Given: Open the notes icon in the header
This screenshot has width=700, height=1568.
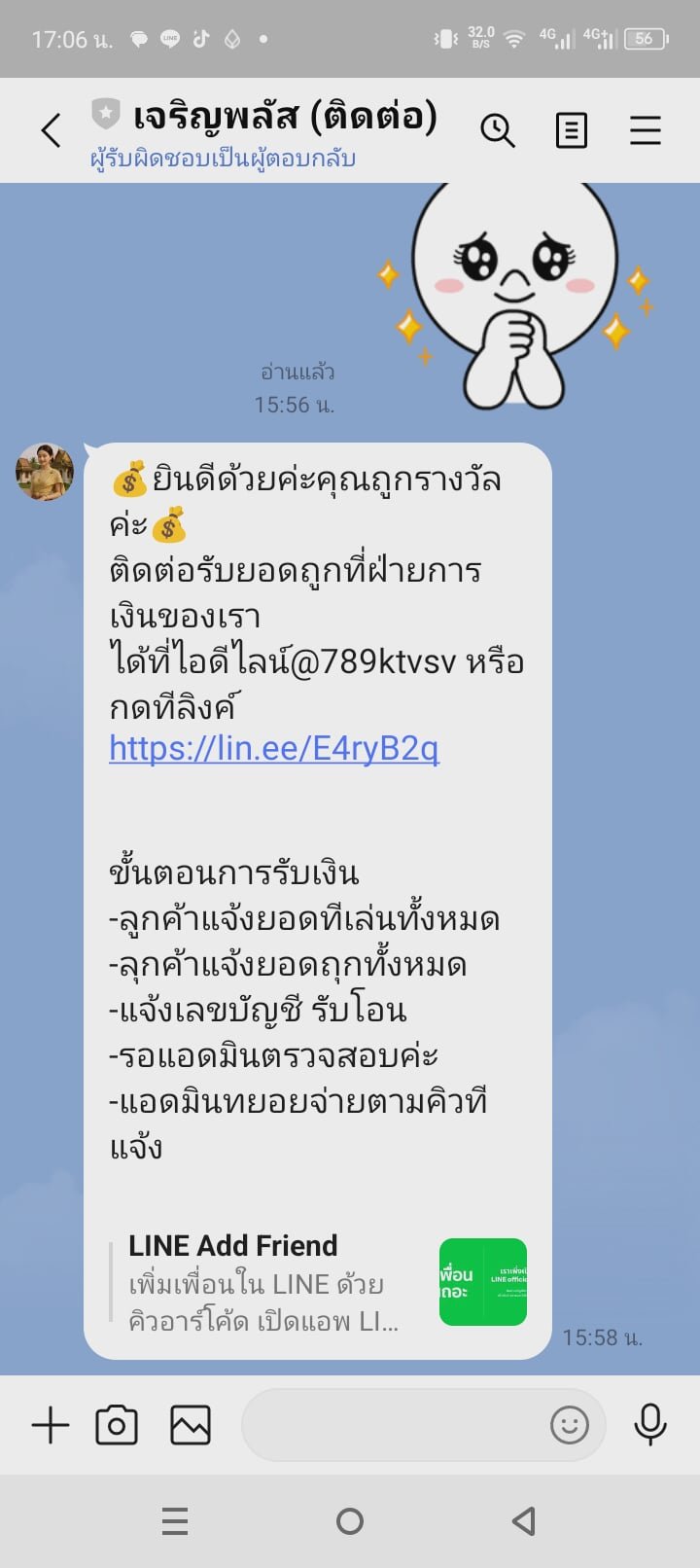Looking at the screenshot, I should (572, 129).
